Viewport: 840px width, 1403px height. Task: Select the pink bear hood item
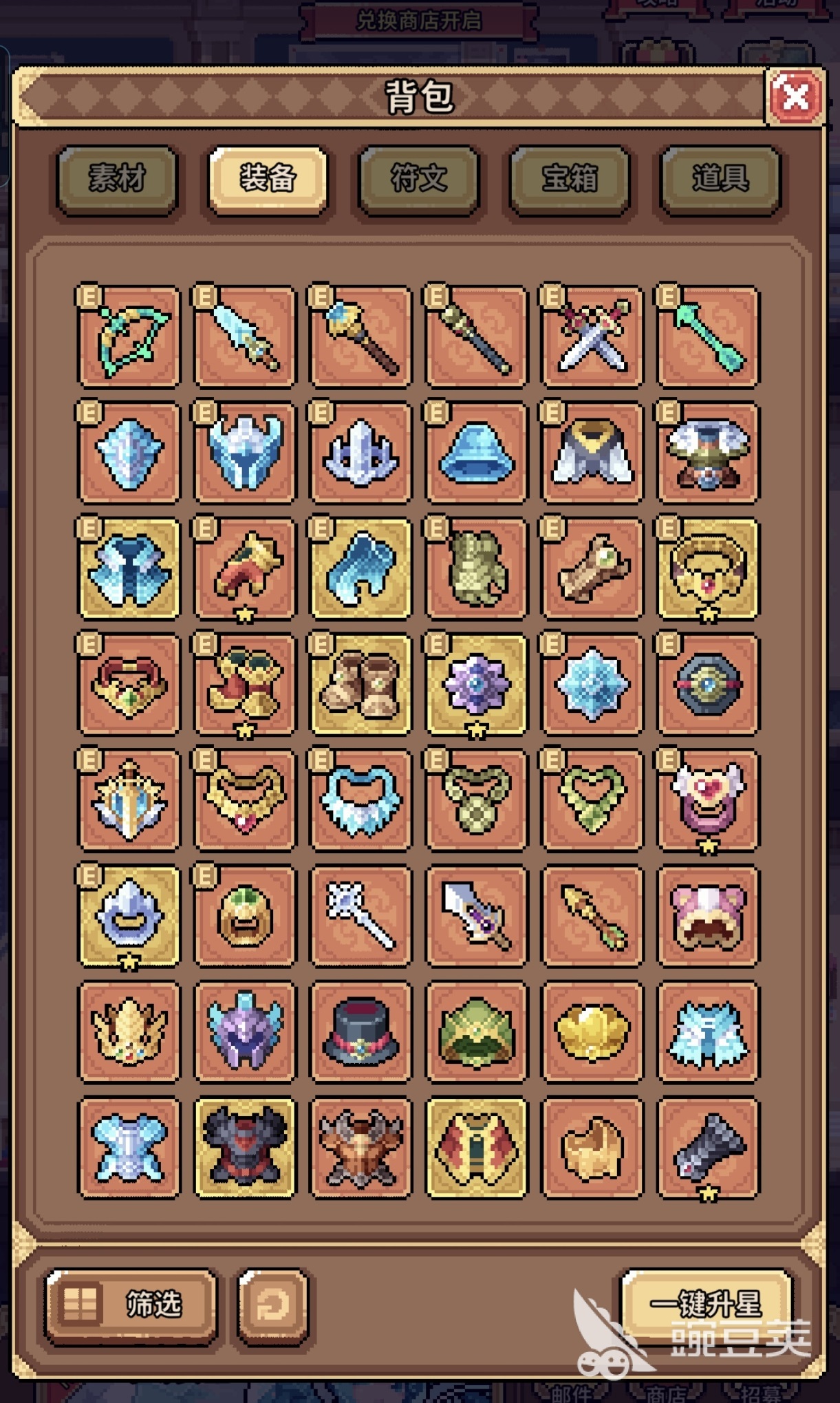708,917
